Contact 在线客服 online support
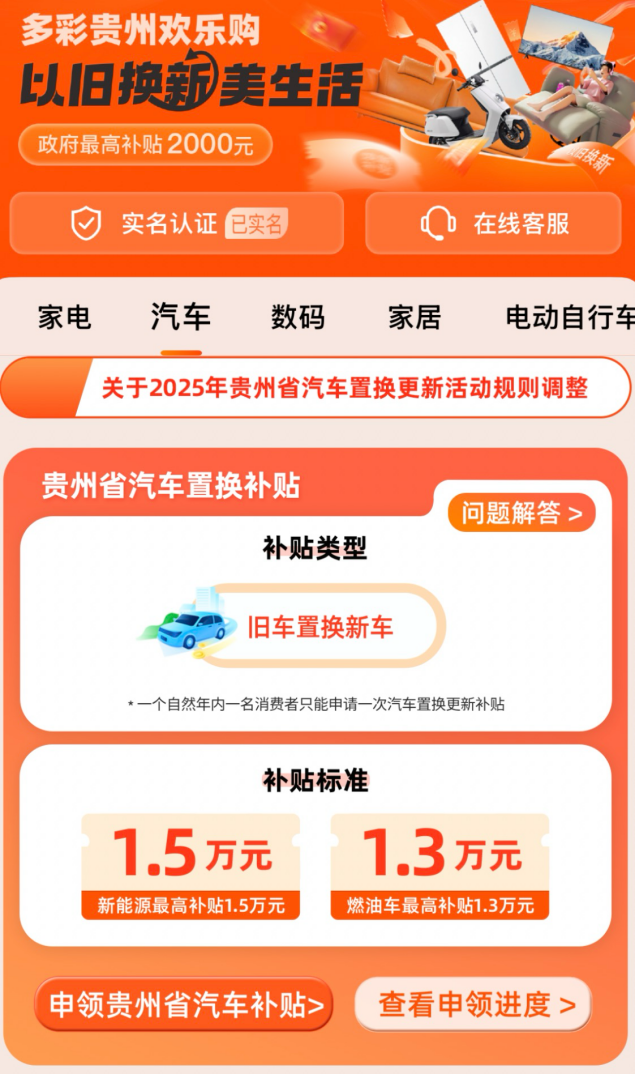Image resolution: width=635 pixels, height=1074 pixels. click(493, 223)
